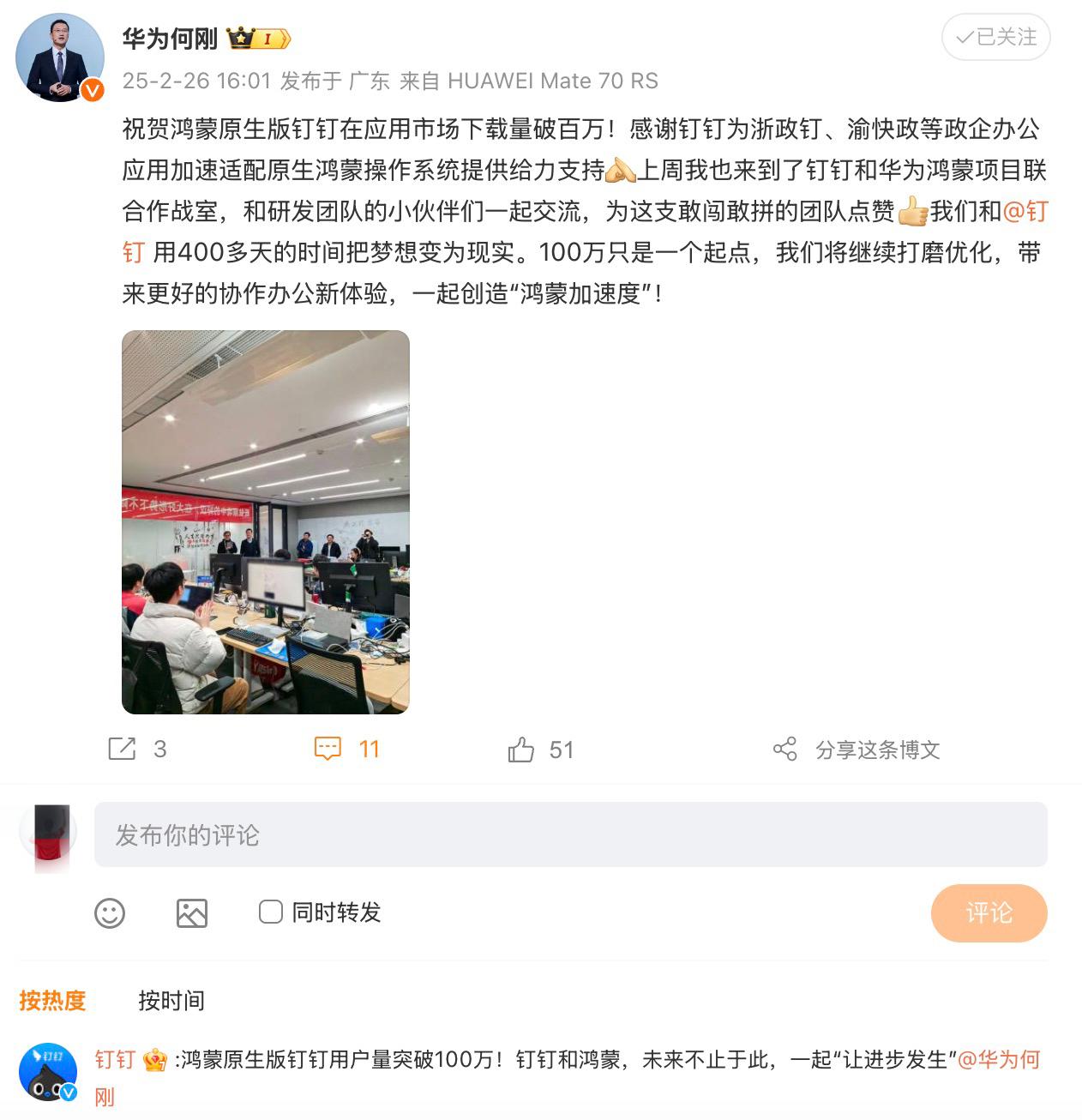Sort comments by 按热度
1082x1120 pixels.
coord(52,1000)
